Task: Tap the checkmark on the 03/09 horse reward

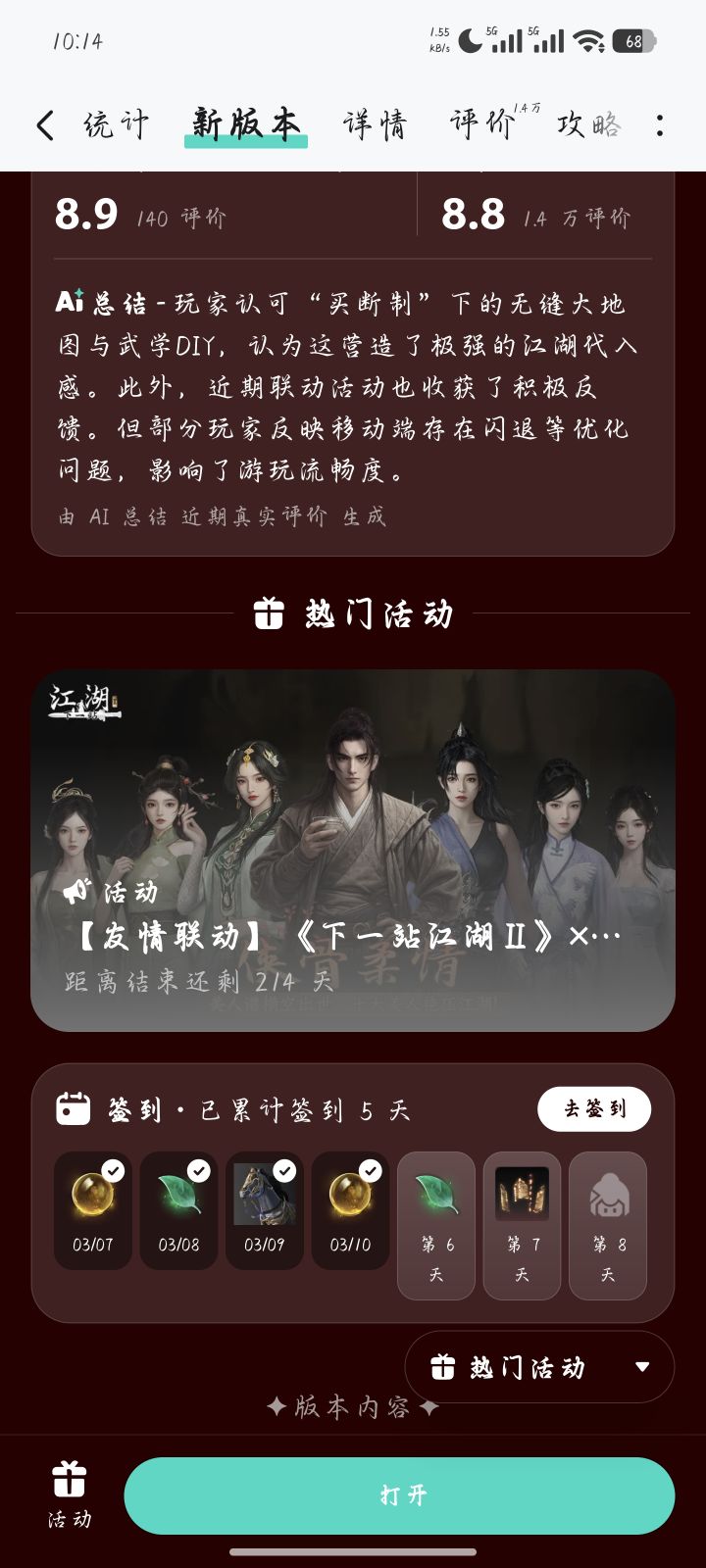Action: pos(287,1169)
